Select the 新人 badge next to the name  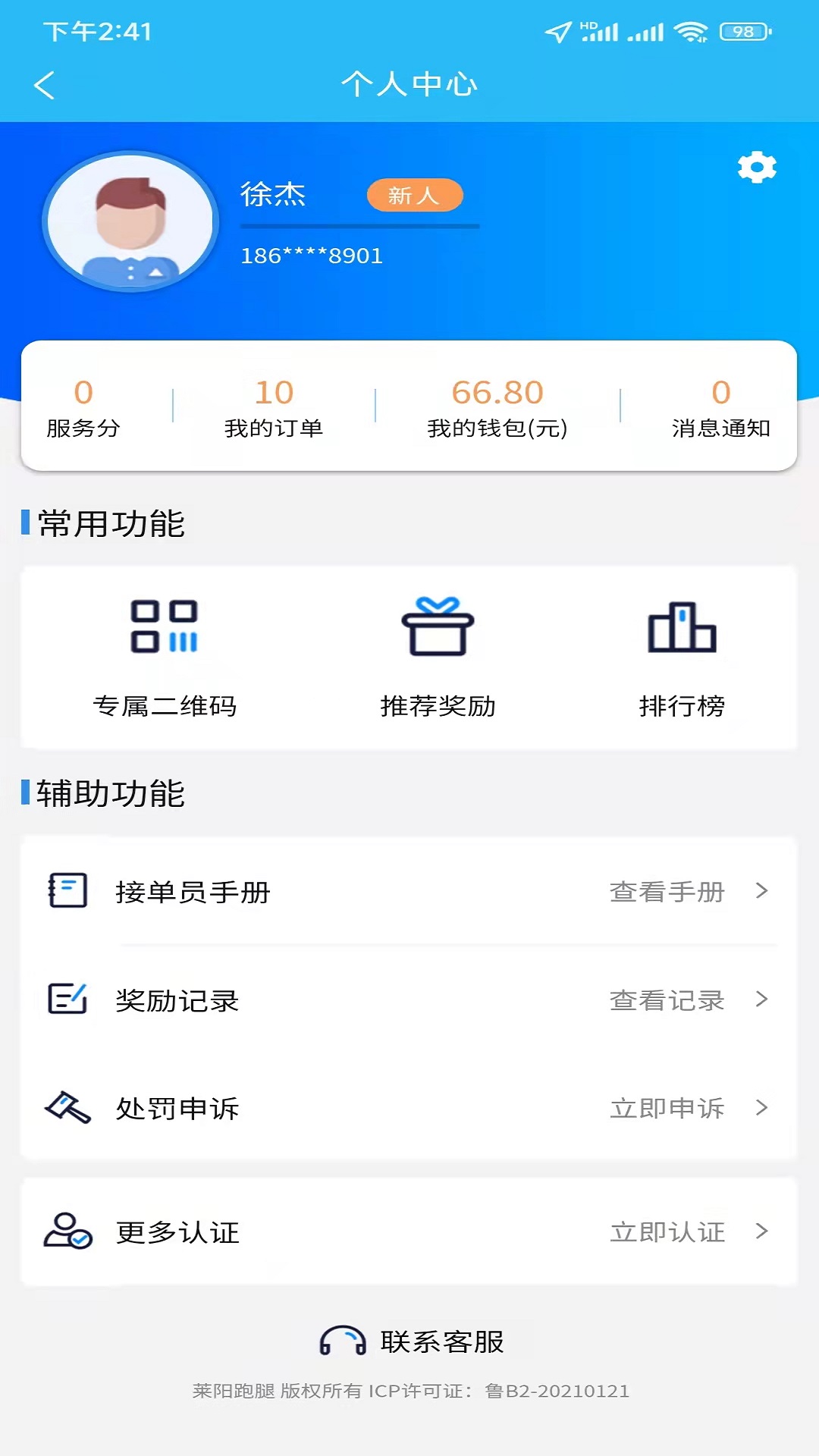point(415,195)
